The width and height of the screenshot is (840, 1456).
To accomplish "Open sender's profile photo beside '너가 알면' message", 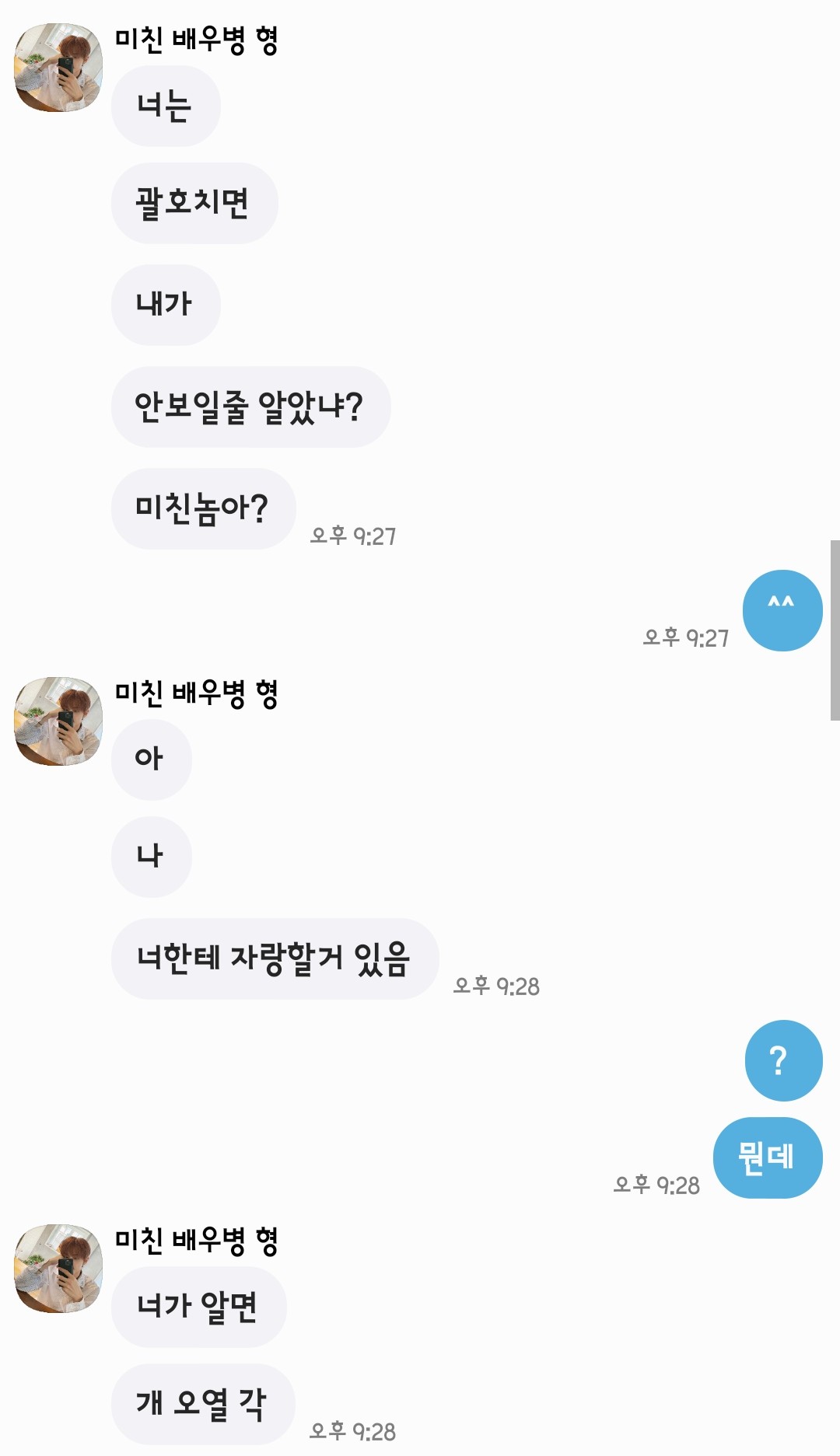I will point(58,1269).
